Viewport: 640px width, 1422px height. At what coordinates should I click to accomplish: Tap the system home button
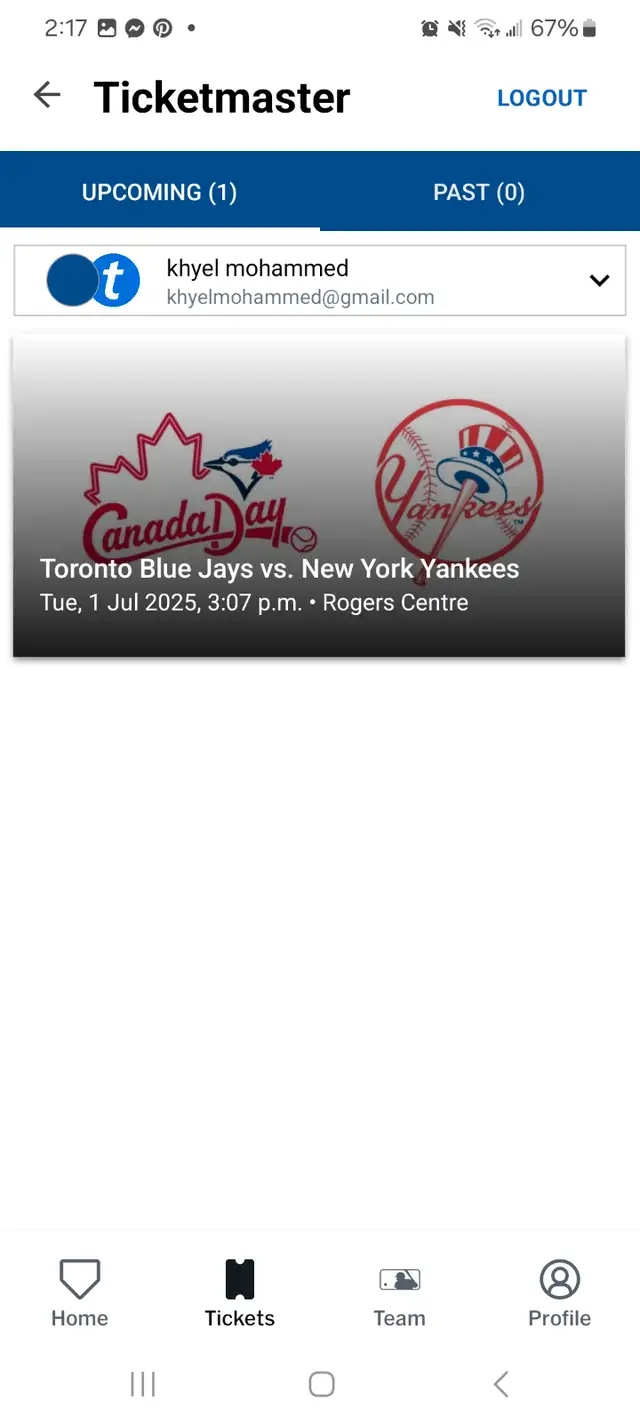pyautogui.click(x=321, y=1384)
